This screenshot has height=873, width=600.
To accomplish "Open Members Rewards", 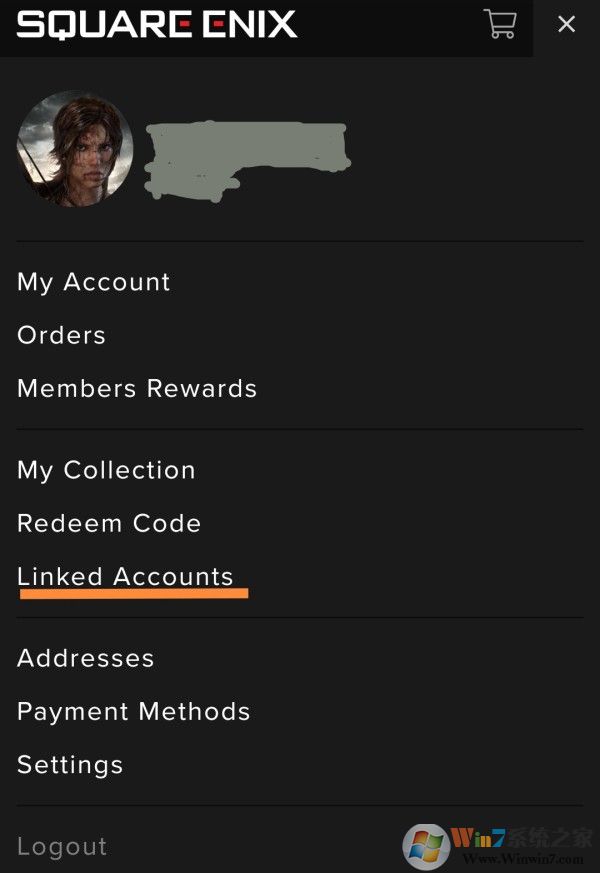I will pos(137,388).
